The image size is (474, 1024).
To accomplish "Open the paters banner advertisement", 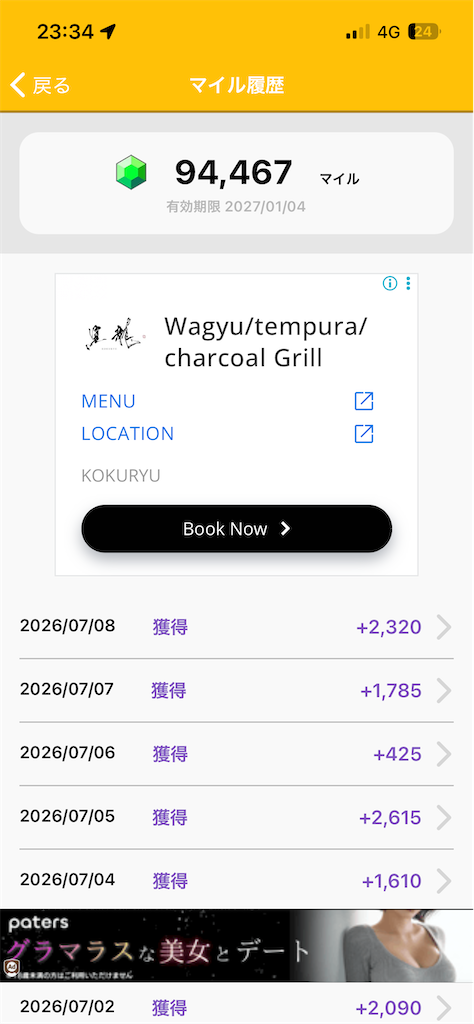I will [236, 946].
